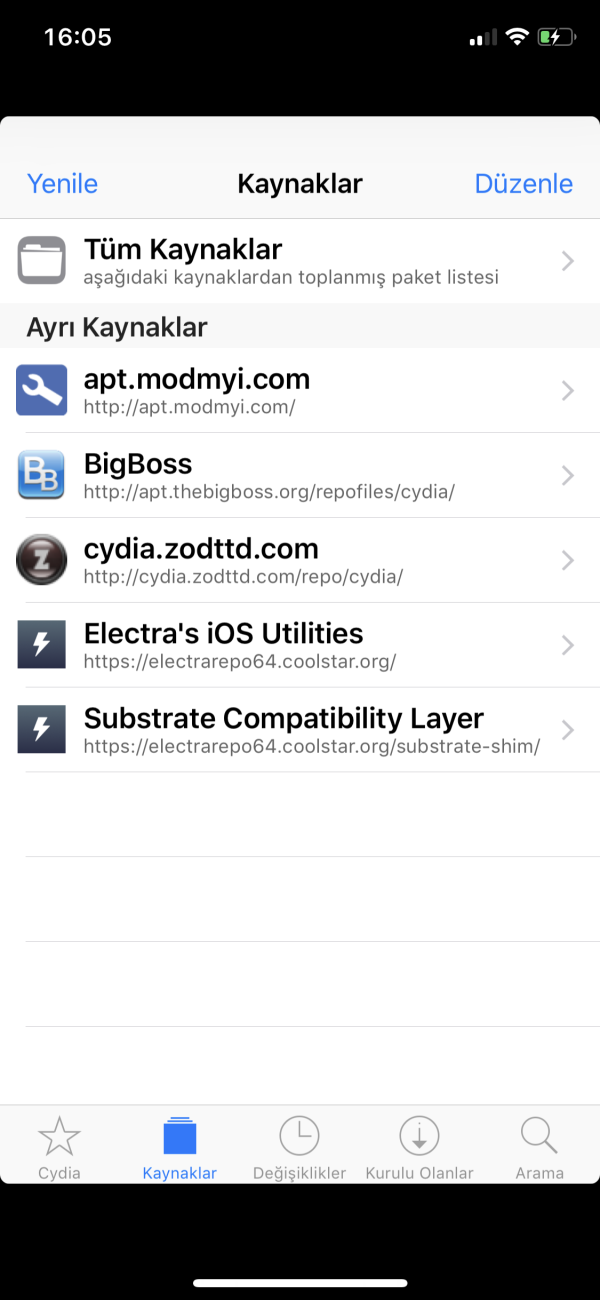
Task: Open the BigBoss repository
Action: (300, 475)
